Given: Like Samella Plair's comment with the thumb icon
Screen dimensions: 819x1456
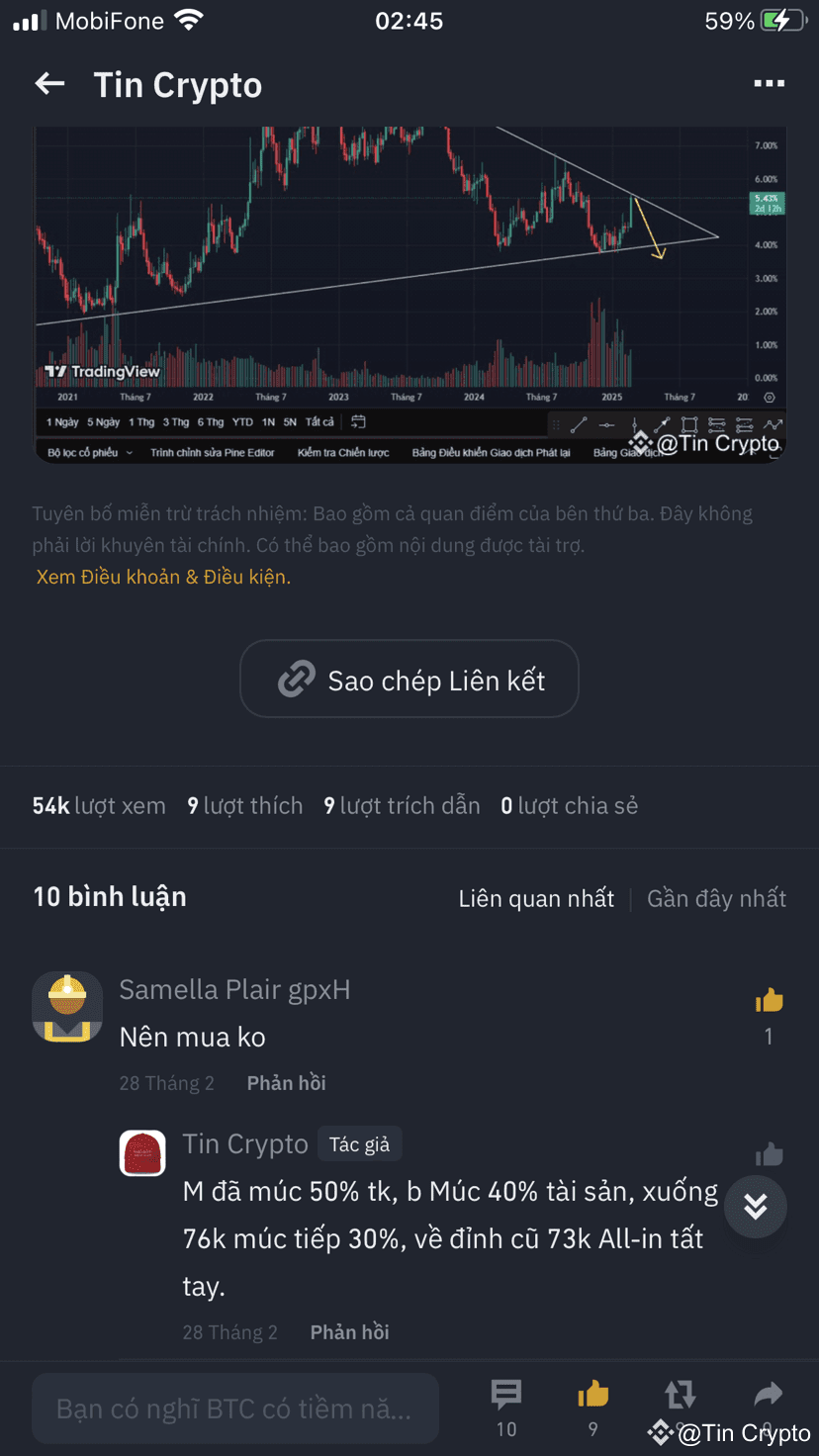Looking at the screenshot, I should (770, 1001).
